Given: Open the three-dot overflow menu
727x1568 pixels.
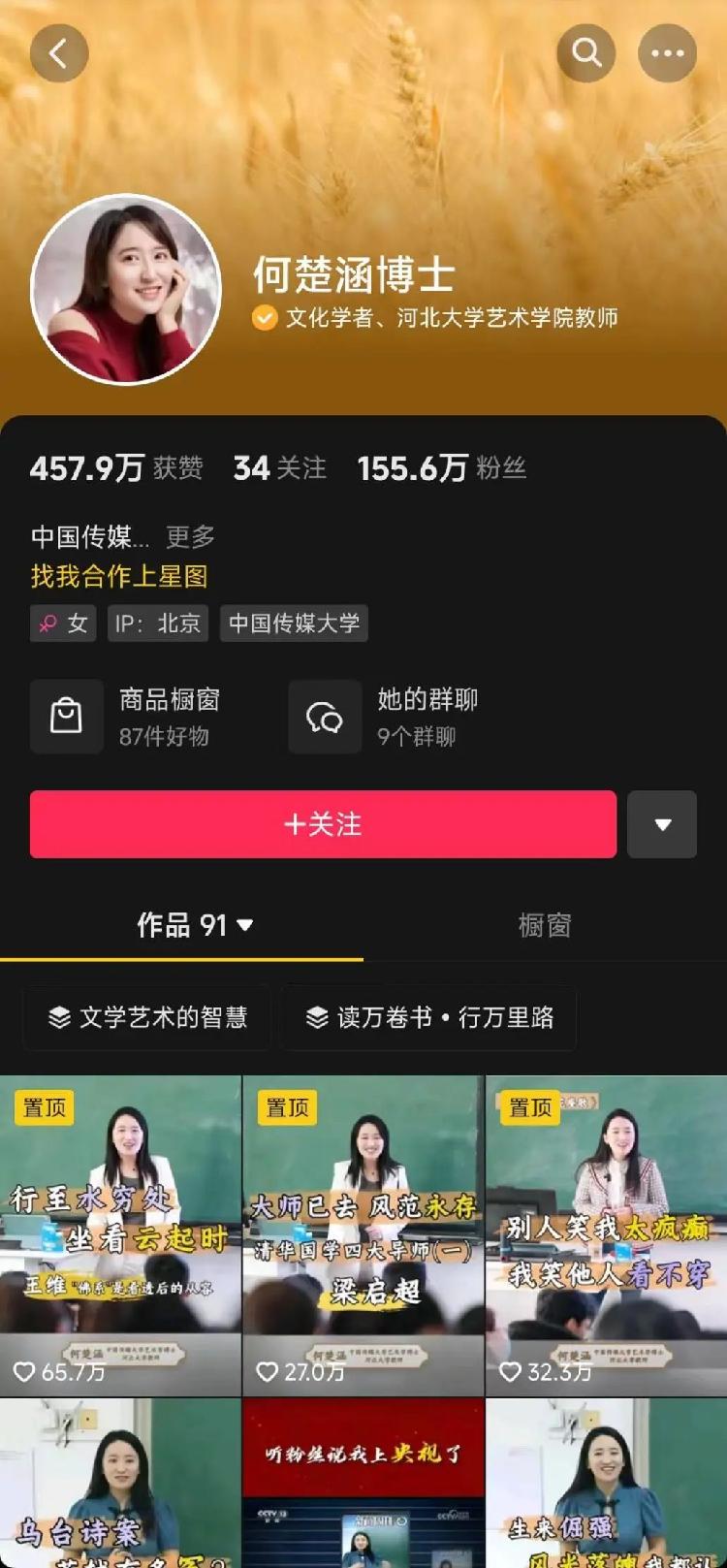Looking at the screenshot, I should (667, 52).
